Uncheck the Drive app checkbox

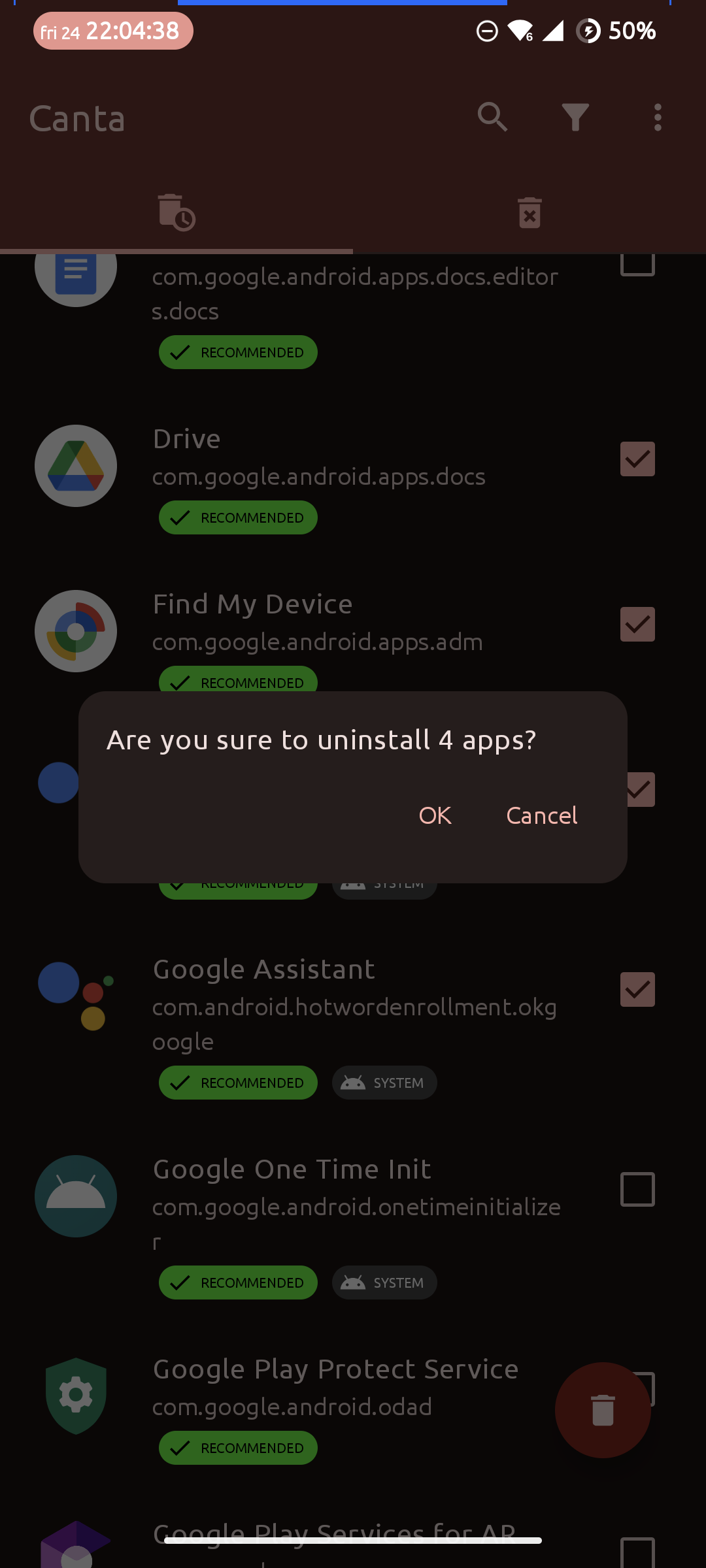click(637, 459)
